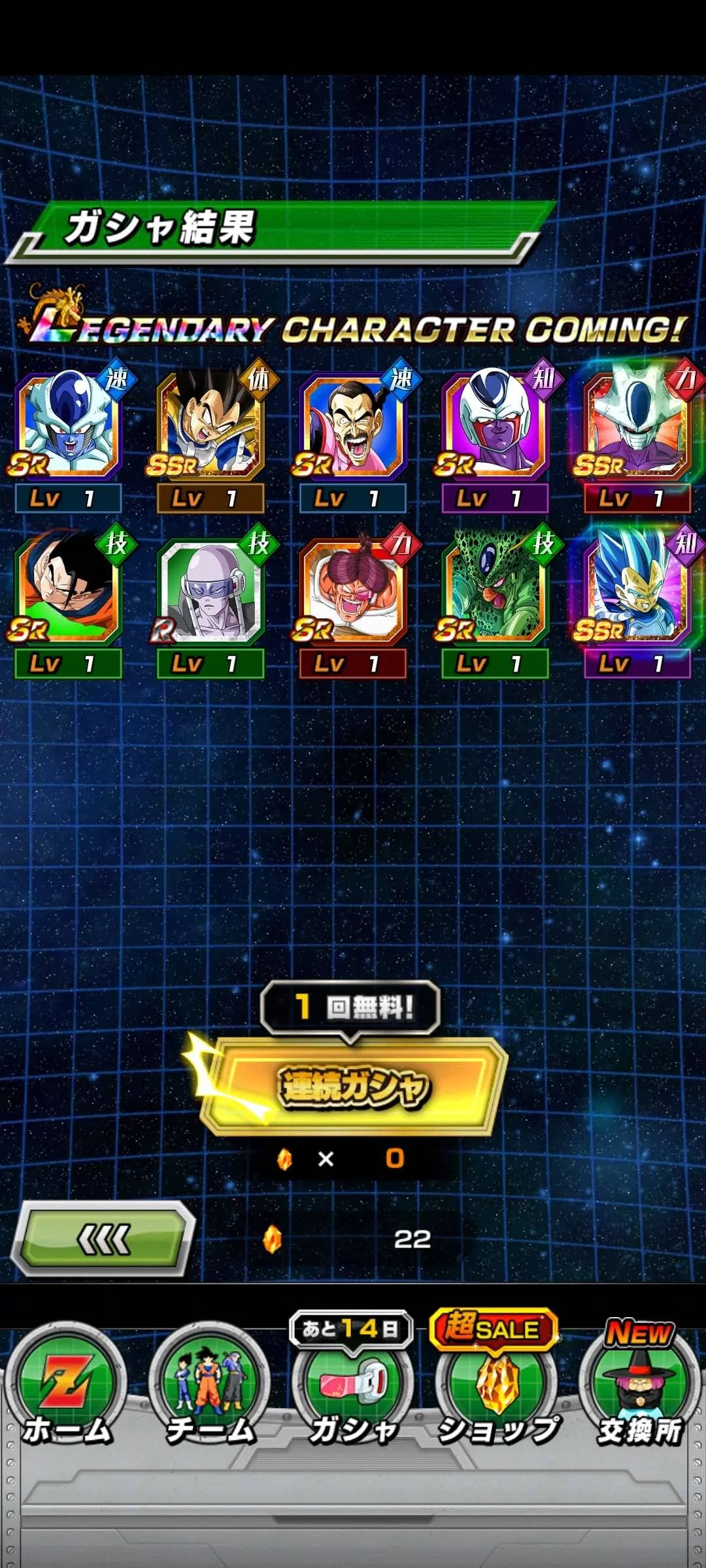Go back with the green arrow button
The height and width of the screenshot is (1568, 706).
click(105, 1239)
